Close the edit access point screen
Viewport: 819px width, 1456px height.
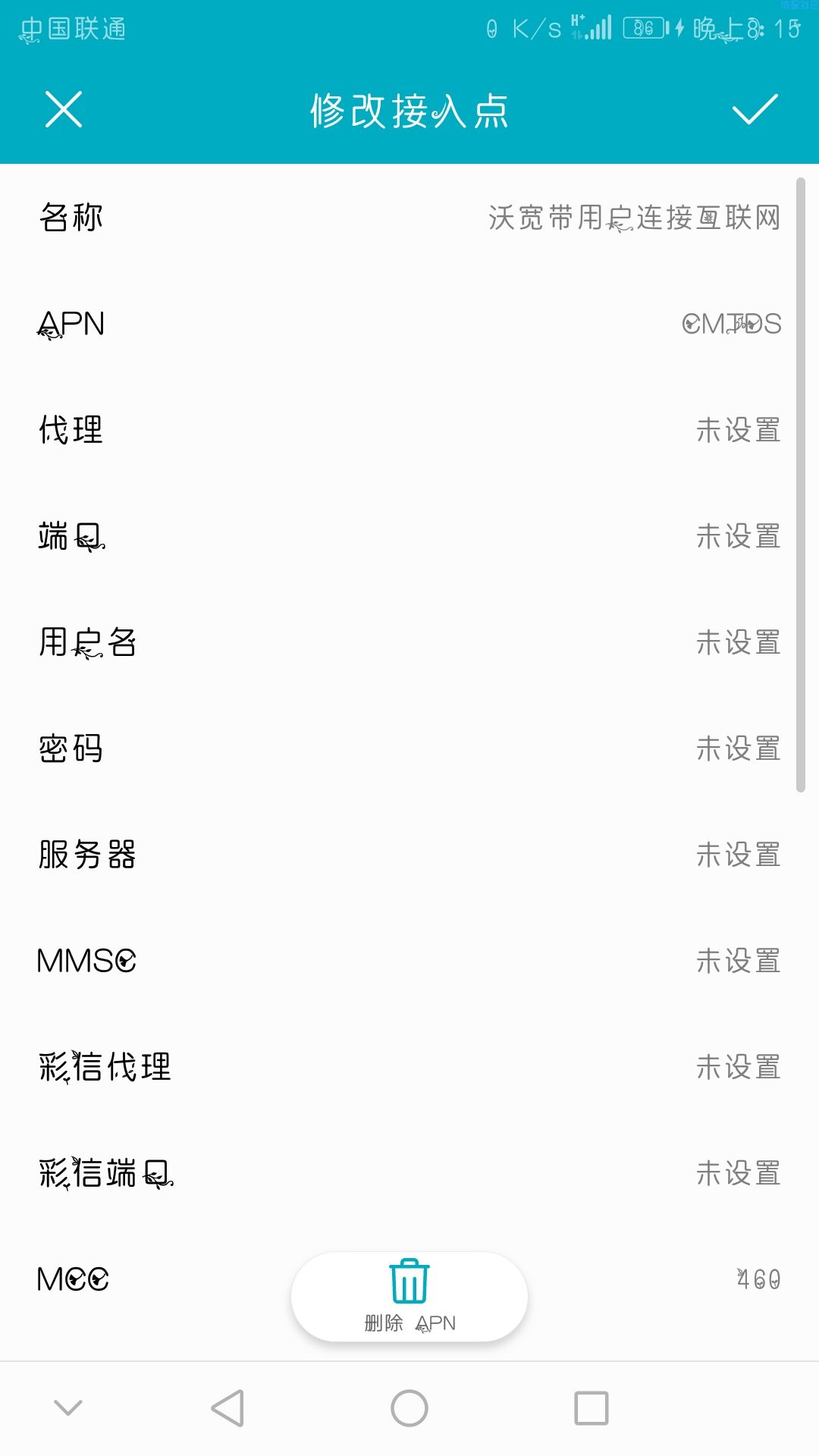64,109
